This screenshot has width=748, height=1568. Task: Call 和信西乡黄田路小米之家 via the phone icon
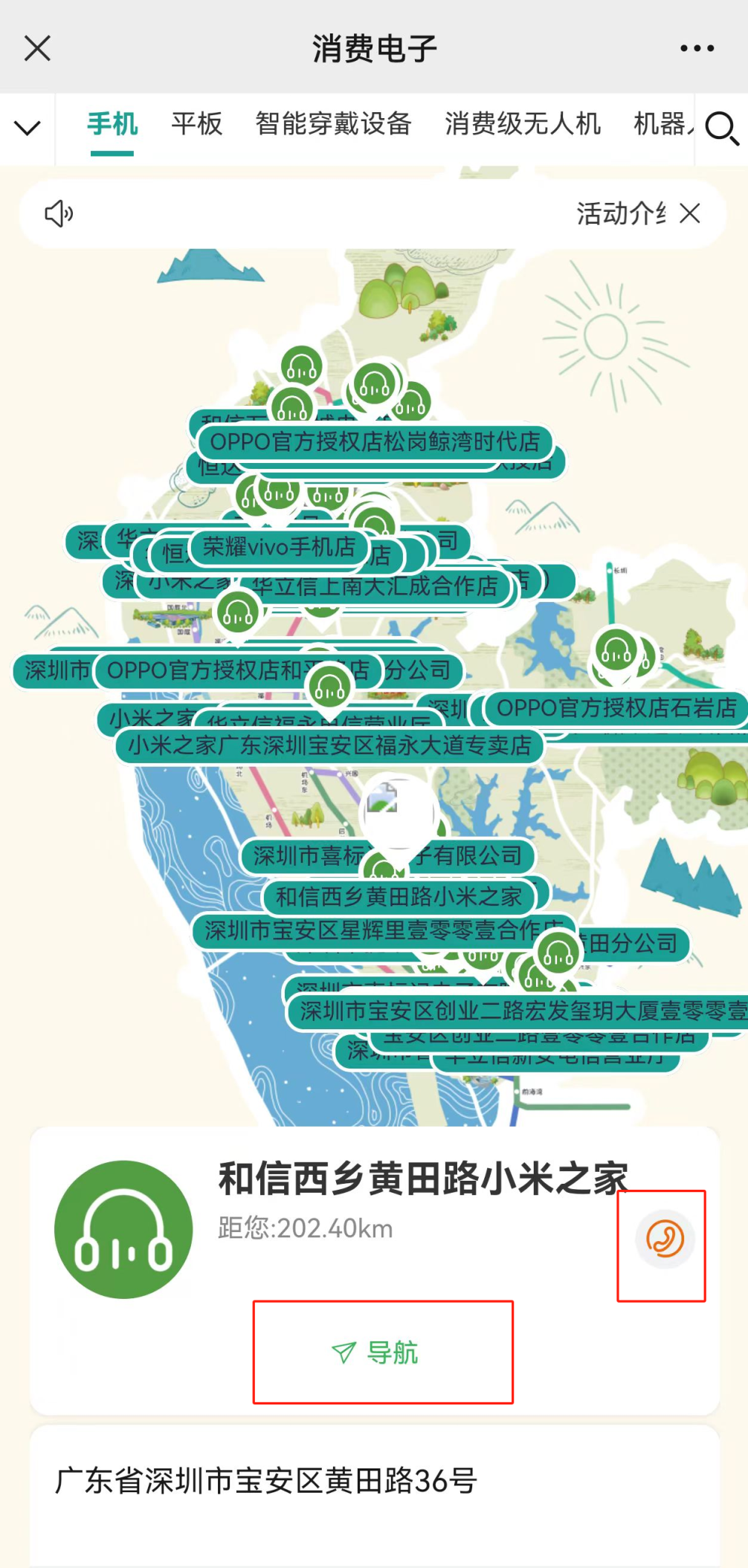[x=665, y=1239]
